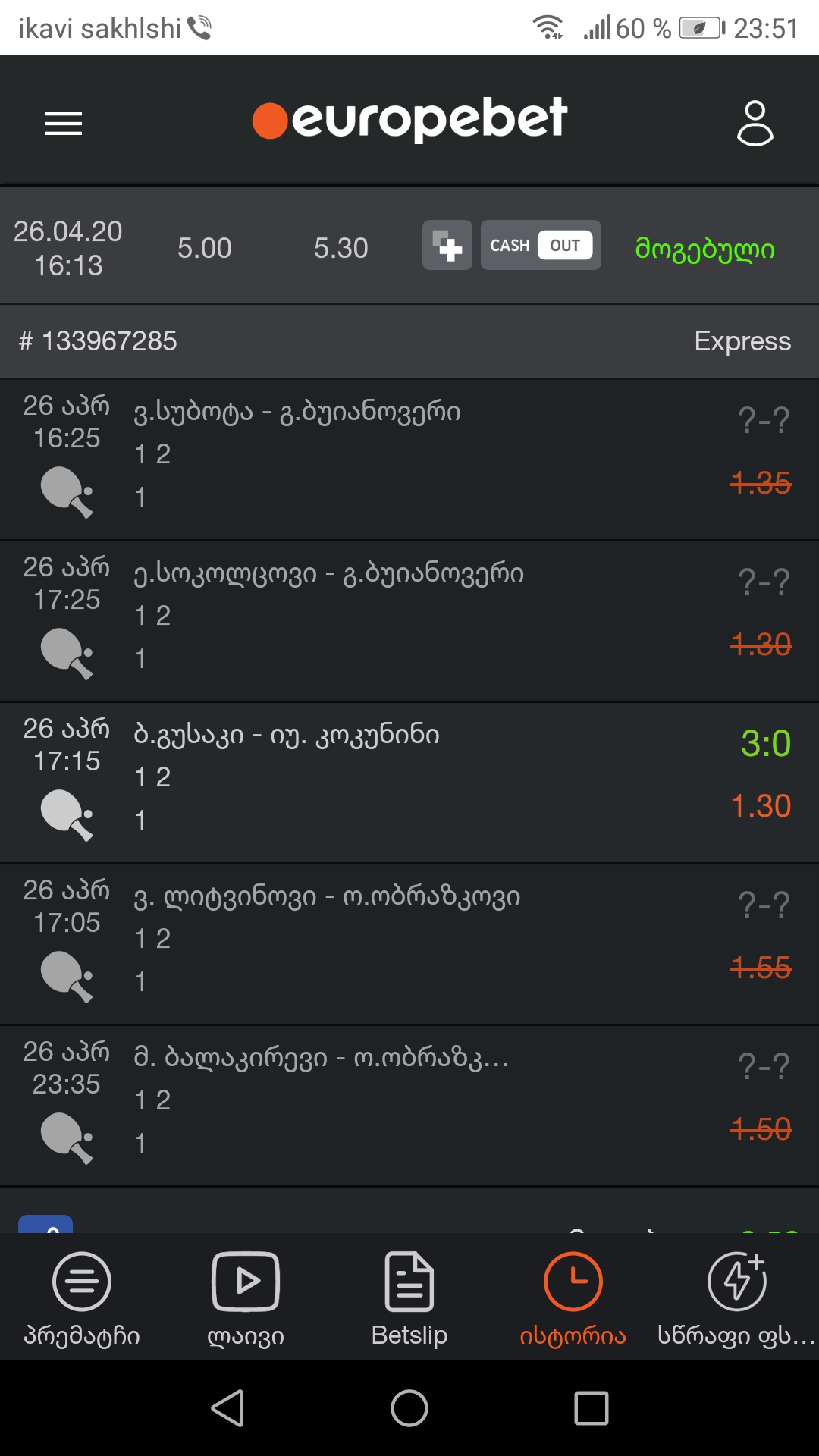Viewport: 819px width, 1456px height.
Task: Open the hamburger menu
Action: 64,124
